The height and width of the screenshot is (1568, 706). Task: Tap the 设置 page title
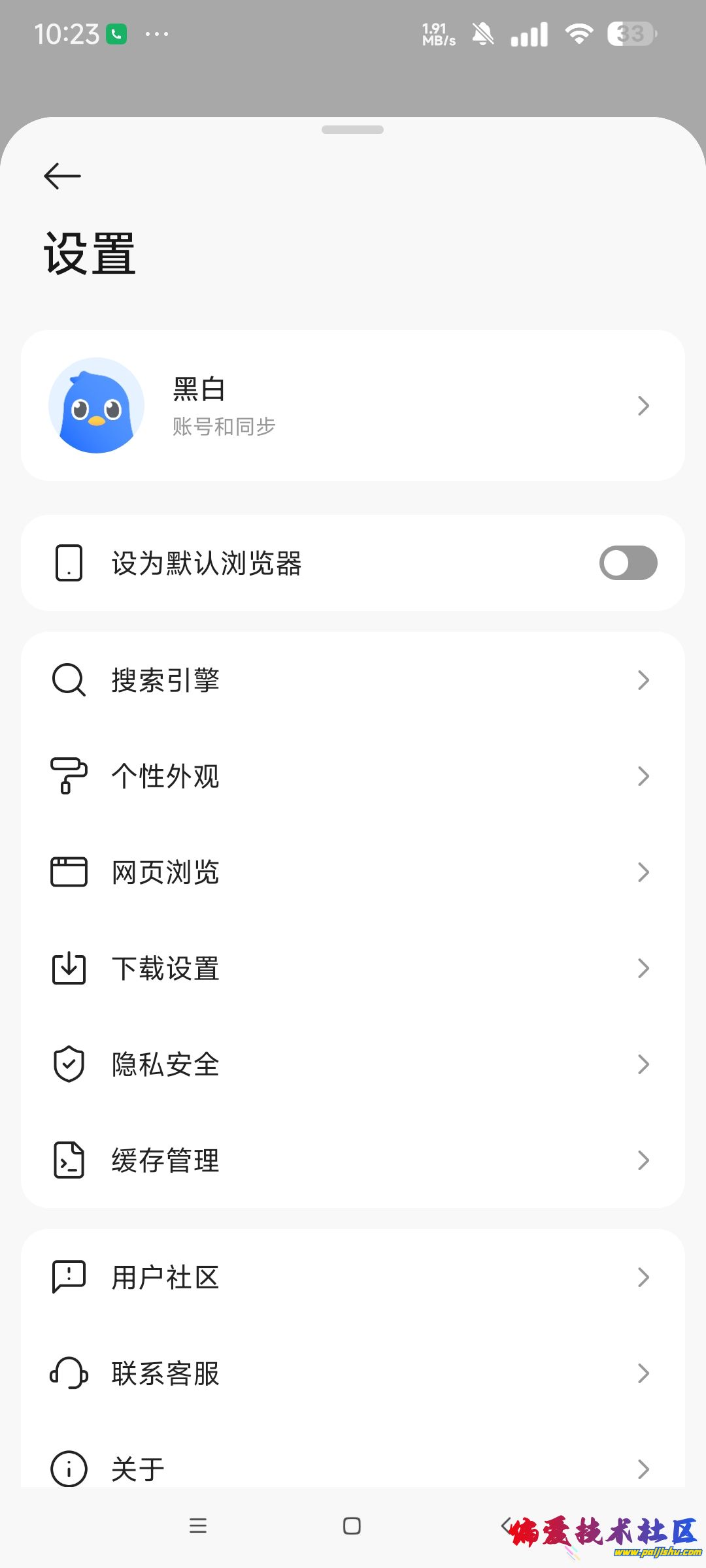88,253
